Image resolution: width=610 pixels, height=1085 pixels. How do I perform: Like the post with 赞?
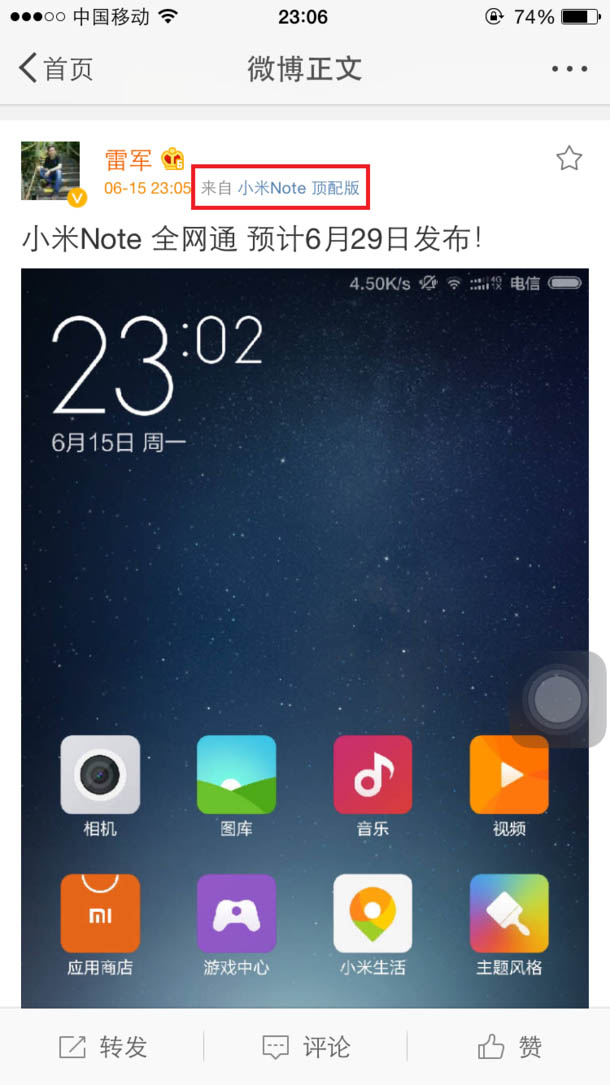509,1046
